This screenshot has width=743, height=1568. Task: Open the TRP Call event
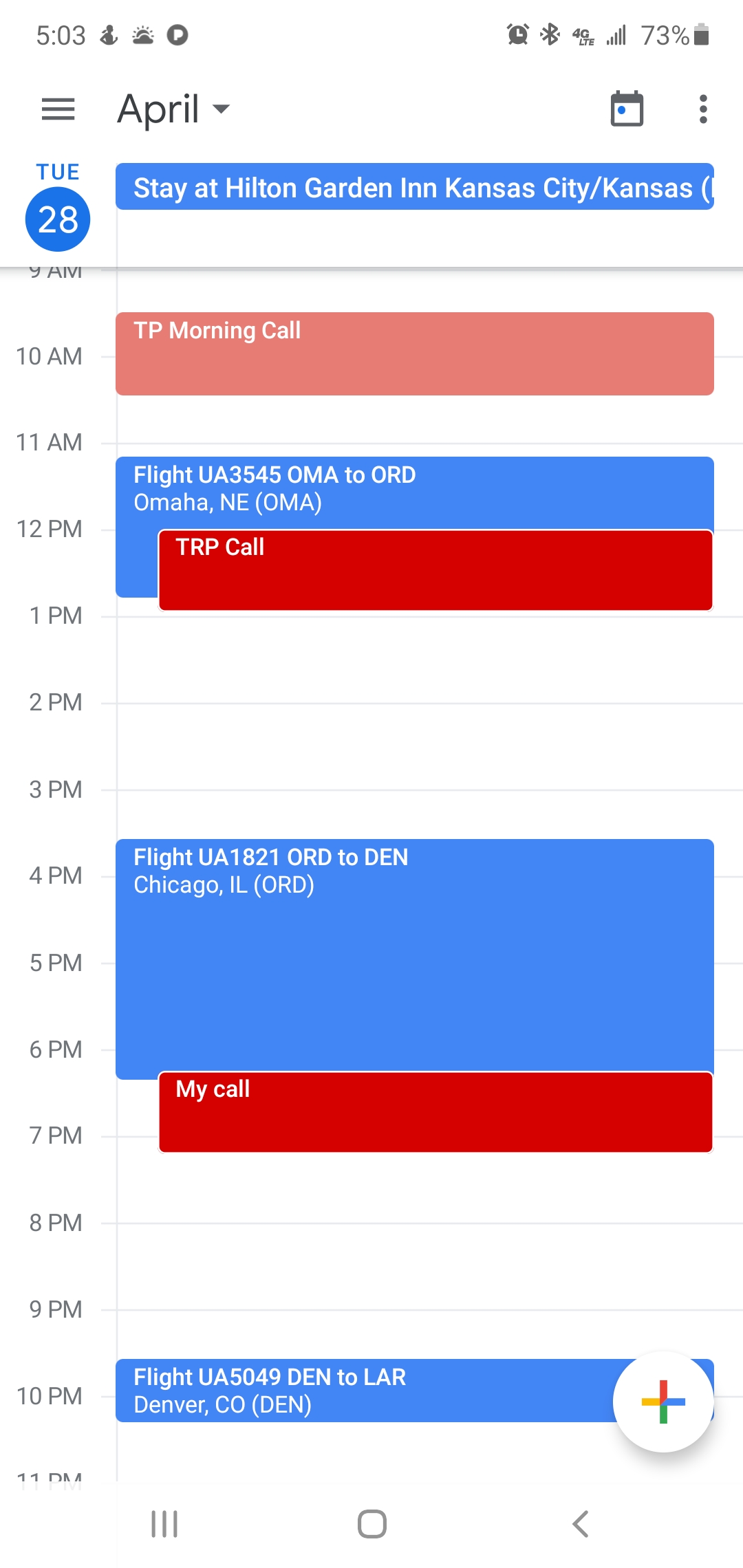tap(435, 570)
